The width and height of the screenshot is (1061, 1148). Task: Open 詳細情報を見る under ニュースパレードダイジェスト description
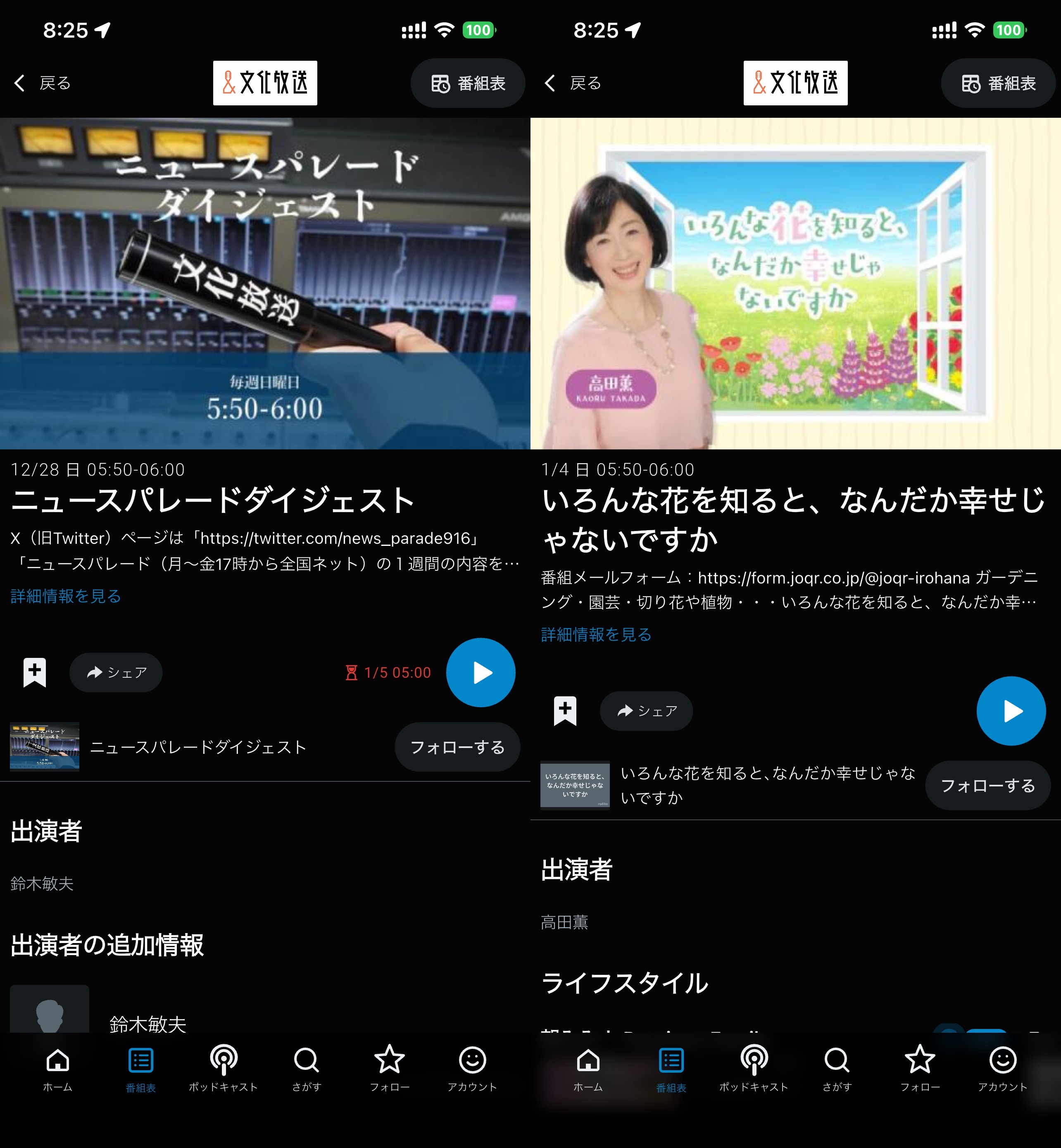(x=65, y=596)
